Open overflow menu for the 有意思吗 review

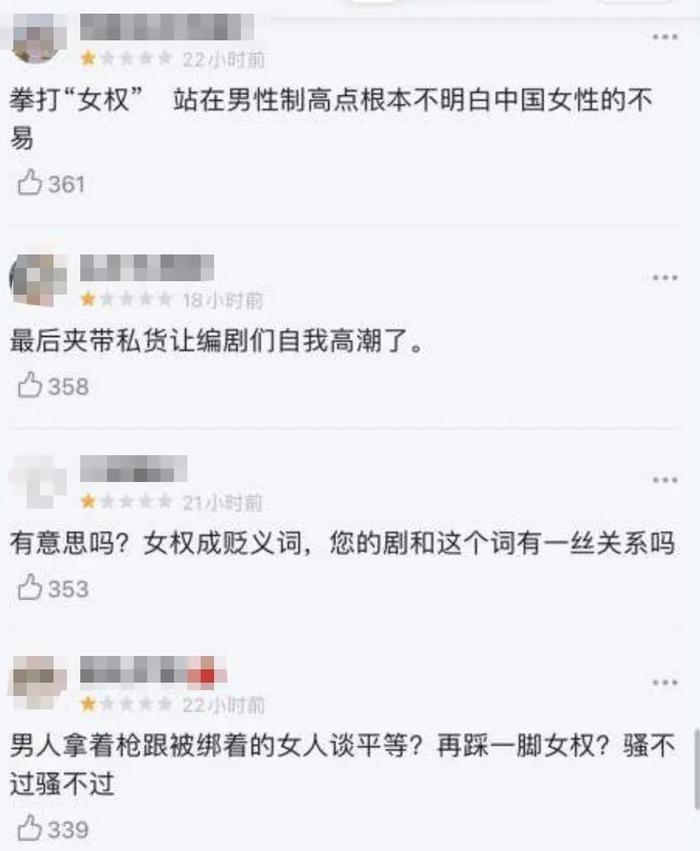[665, 480]
